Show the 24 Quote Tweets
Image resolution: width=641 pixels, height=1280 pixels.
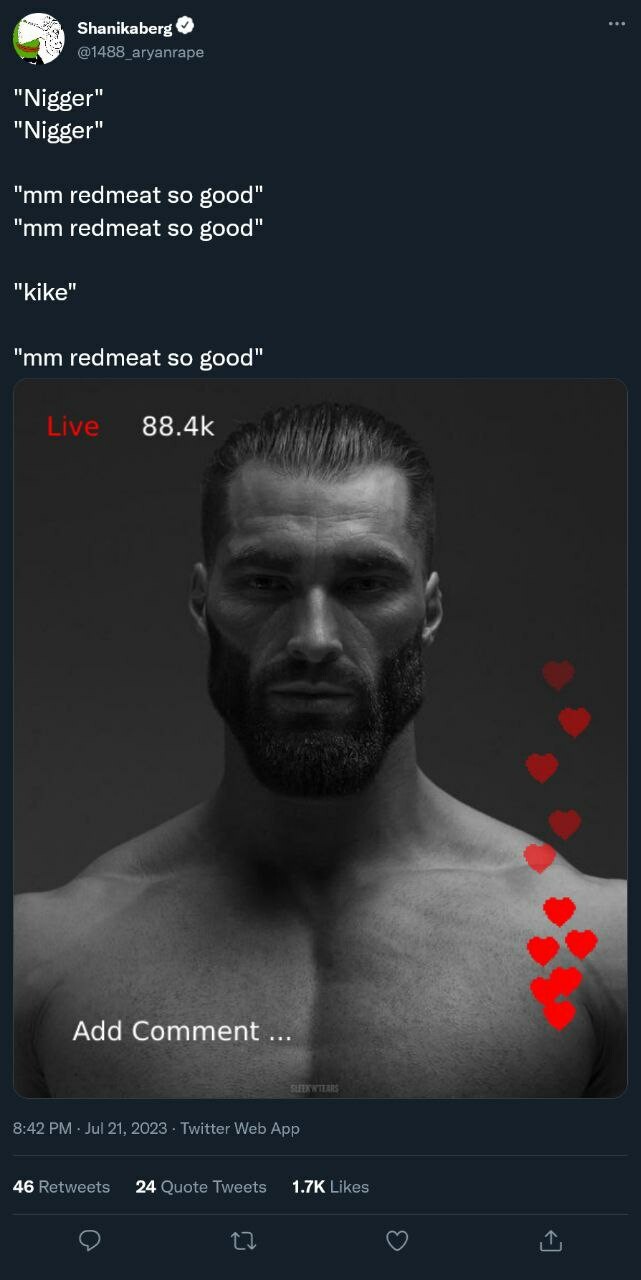click(x=201, y=1187)
